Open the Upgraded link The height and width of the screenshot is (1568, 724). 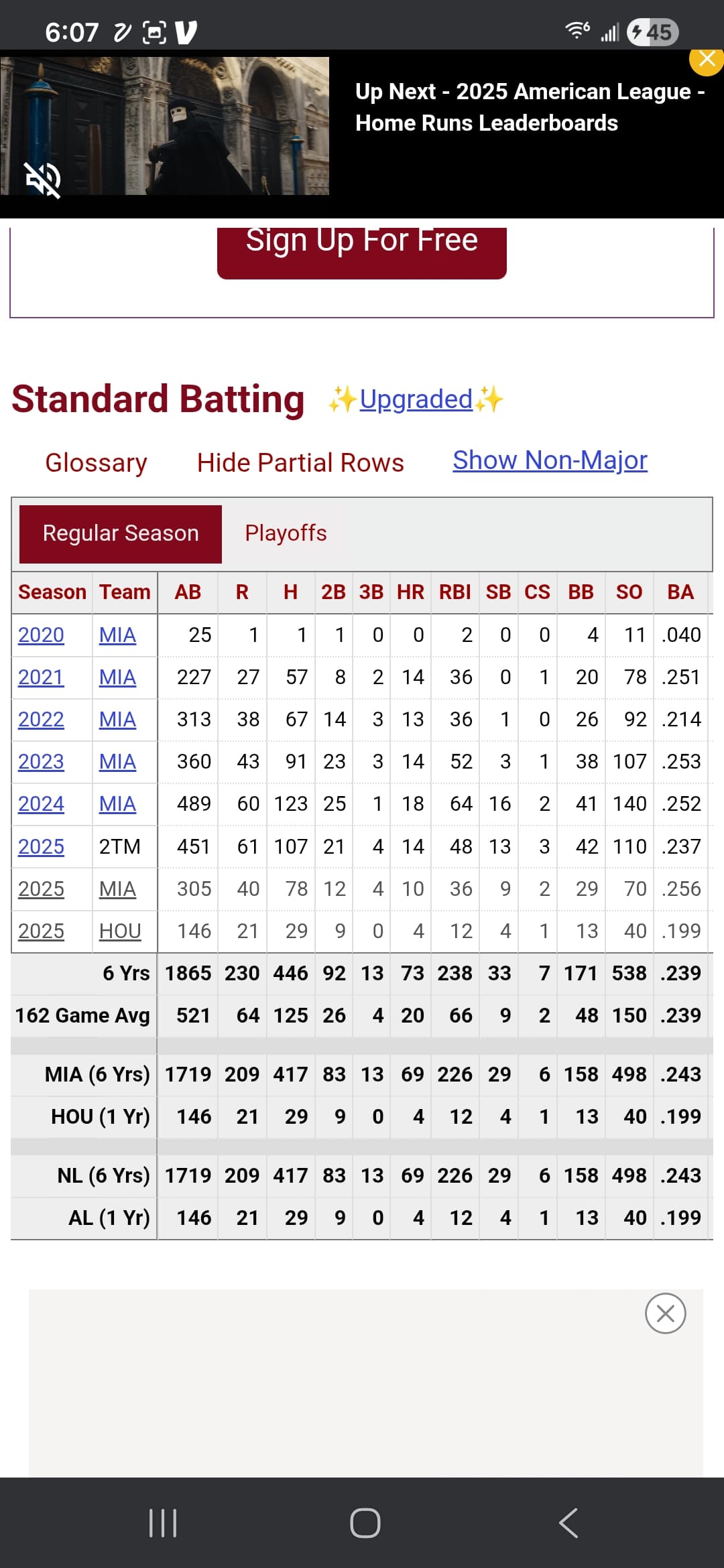(x=416, y=399)
